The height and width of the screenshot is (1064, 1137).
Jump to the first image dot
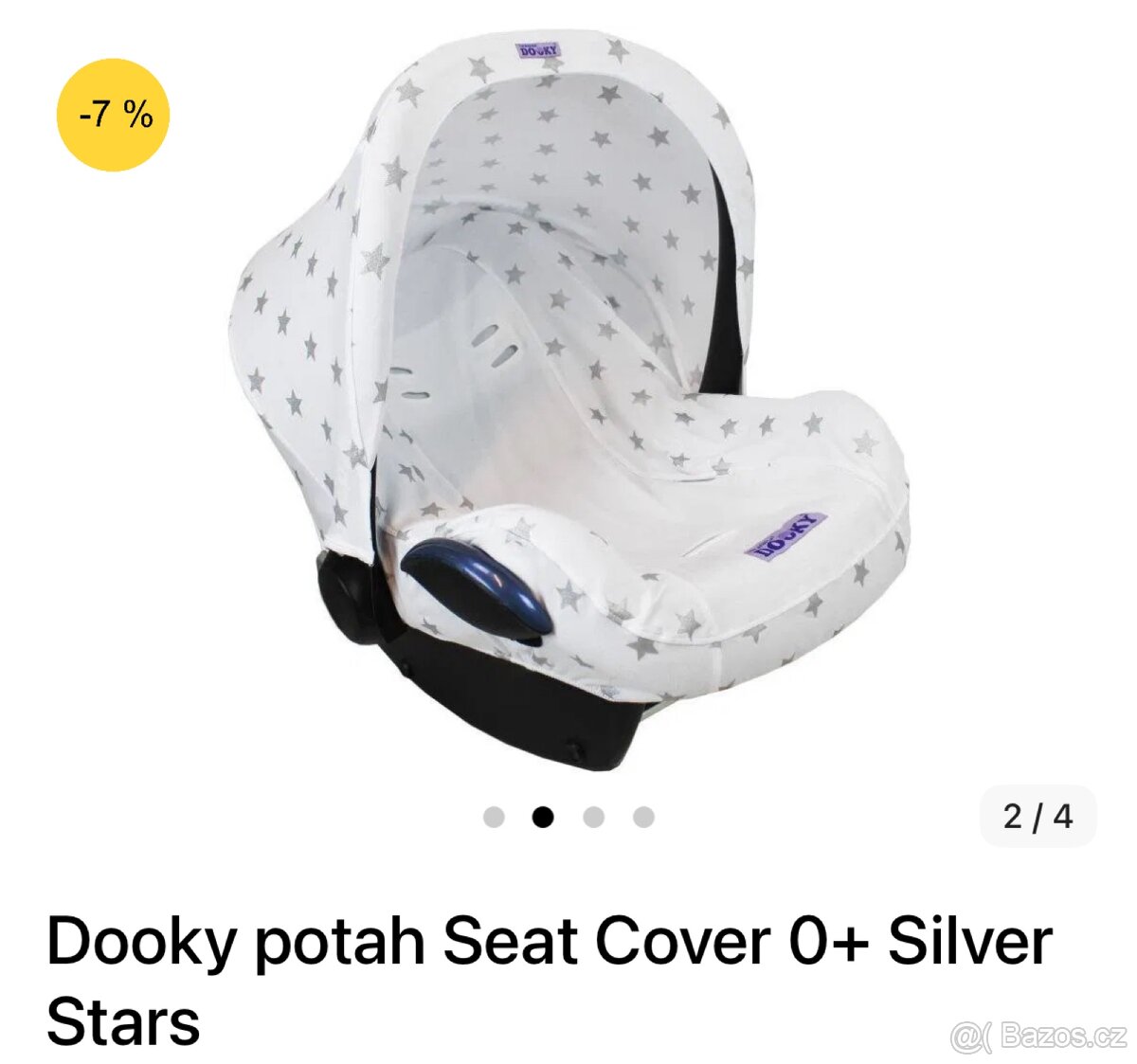pos(494,817)
